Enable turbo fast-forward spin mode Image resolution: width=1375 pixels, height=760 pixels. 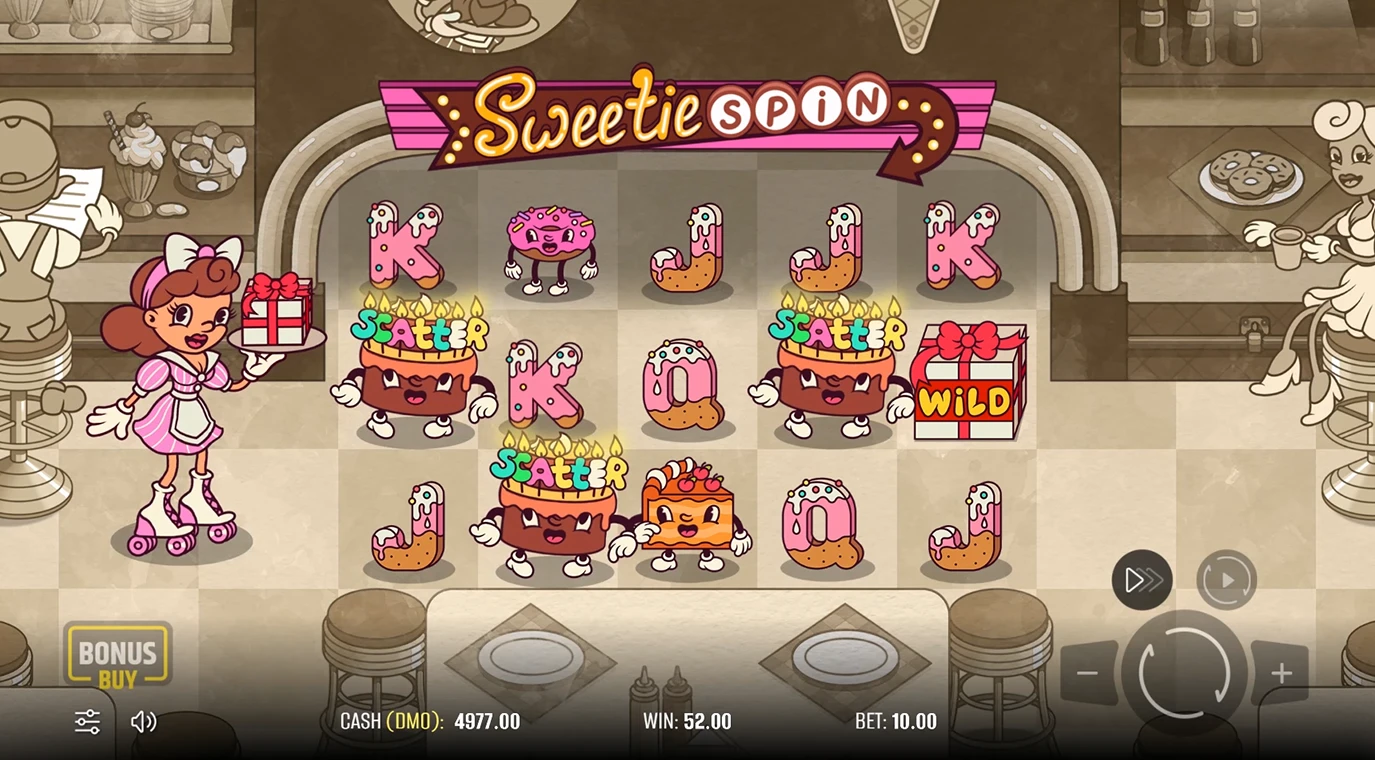(1142, 580)
